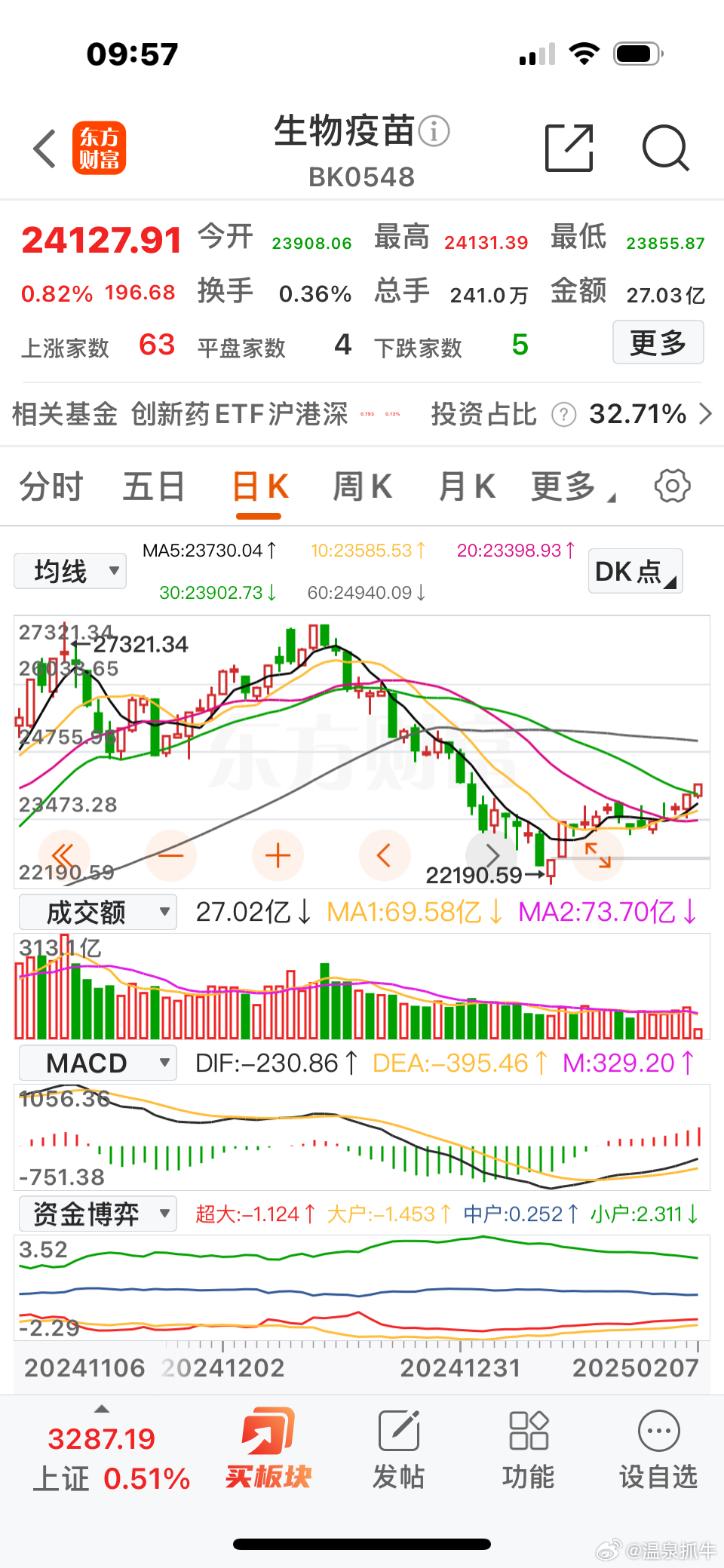The image size is (724, 1568).
Task: Select the 月K chart tab
Action: tap(467, 486)
